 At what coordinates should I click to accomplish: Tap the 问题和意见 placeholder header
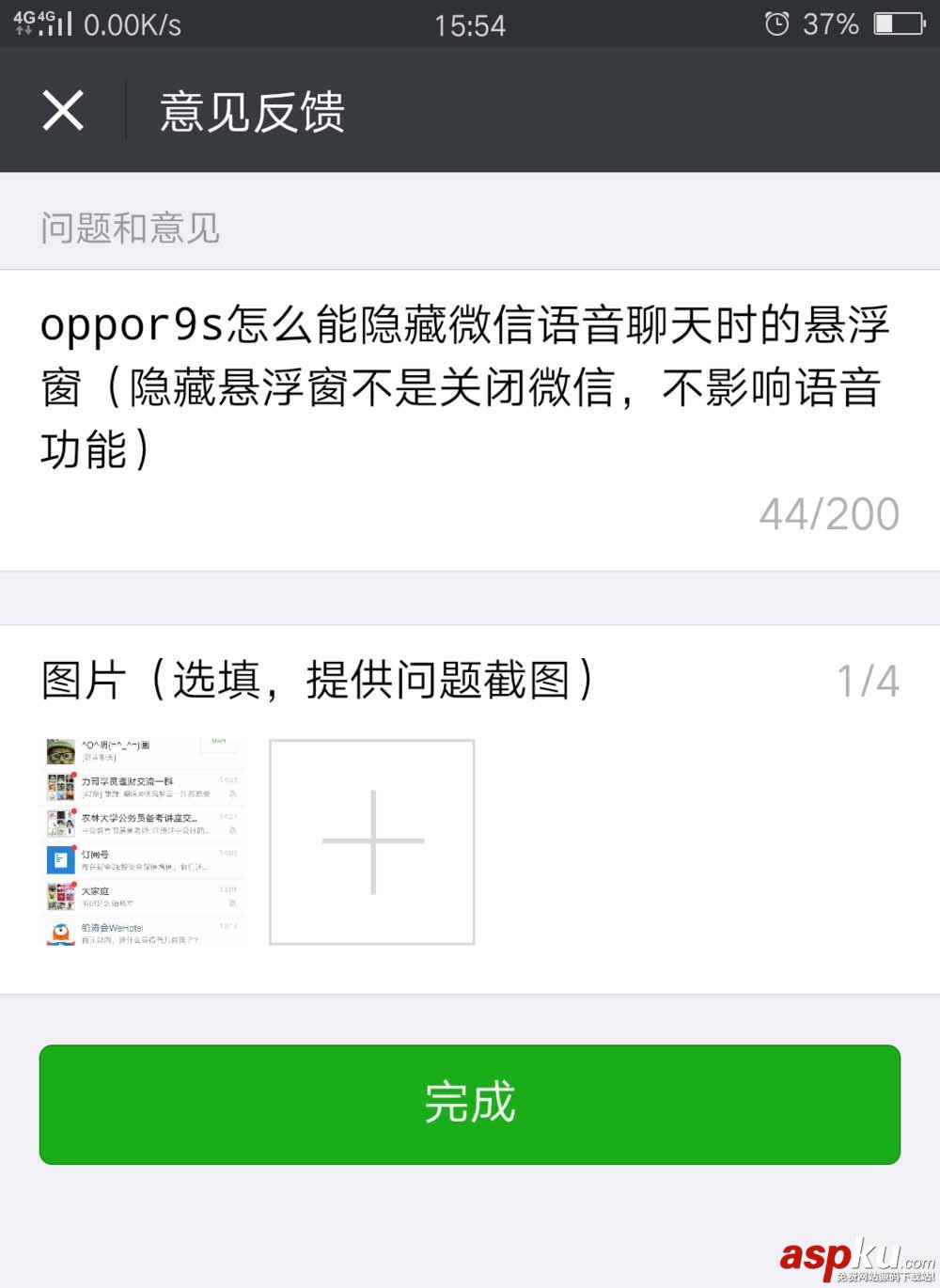coord(131,228)
